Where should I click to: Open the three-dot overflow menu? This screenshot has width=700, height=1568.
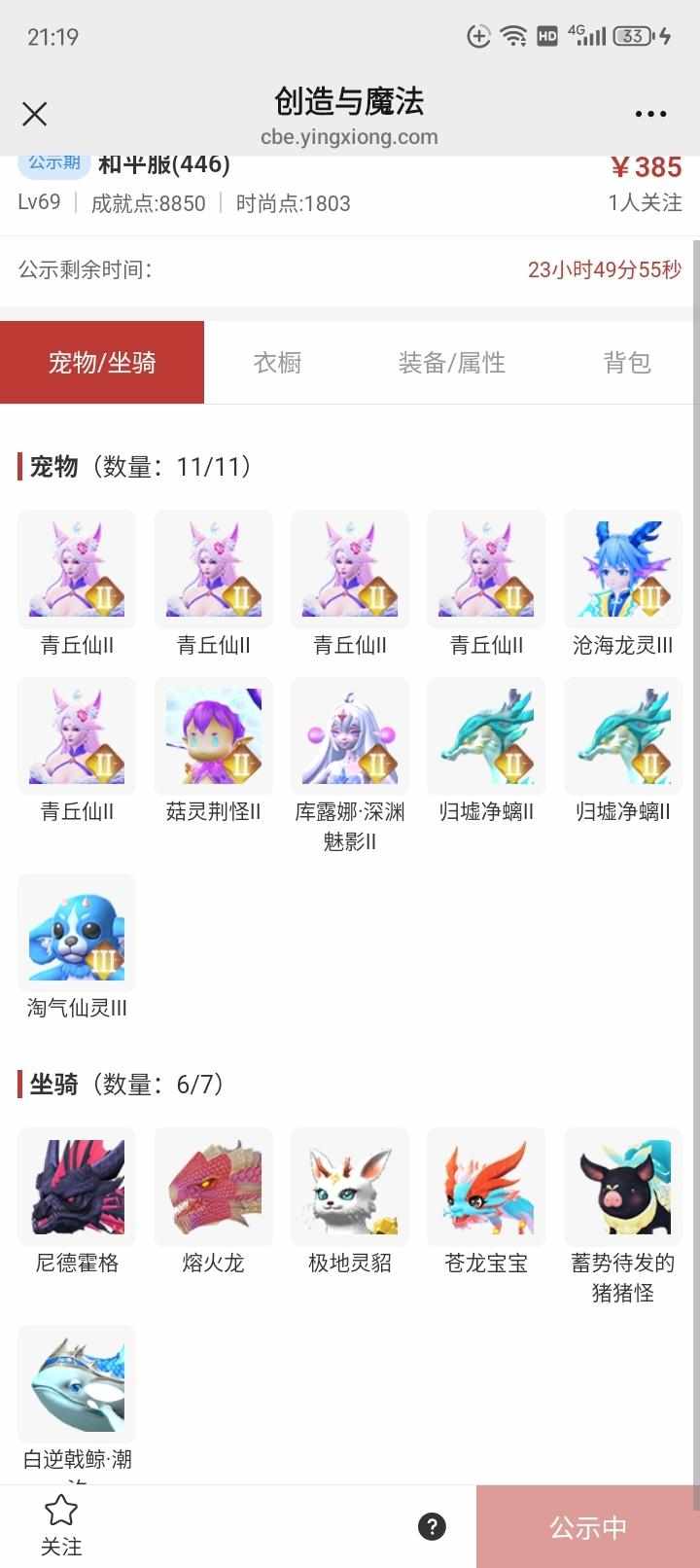(x=649, y=115)
